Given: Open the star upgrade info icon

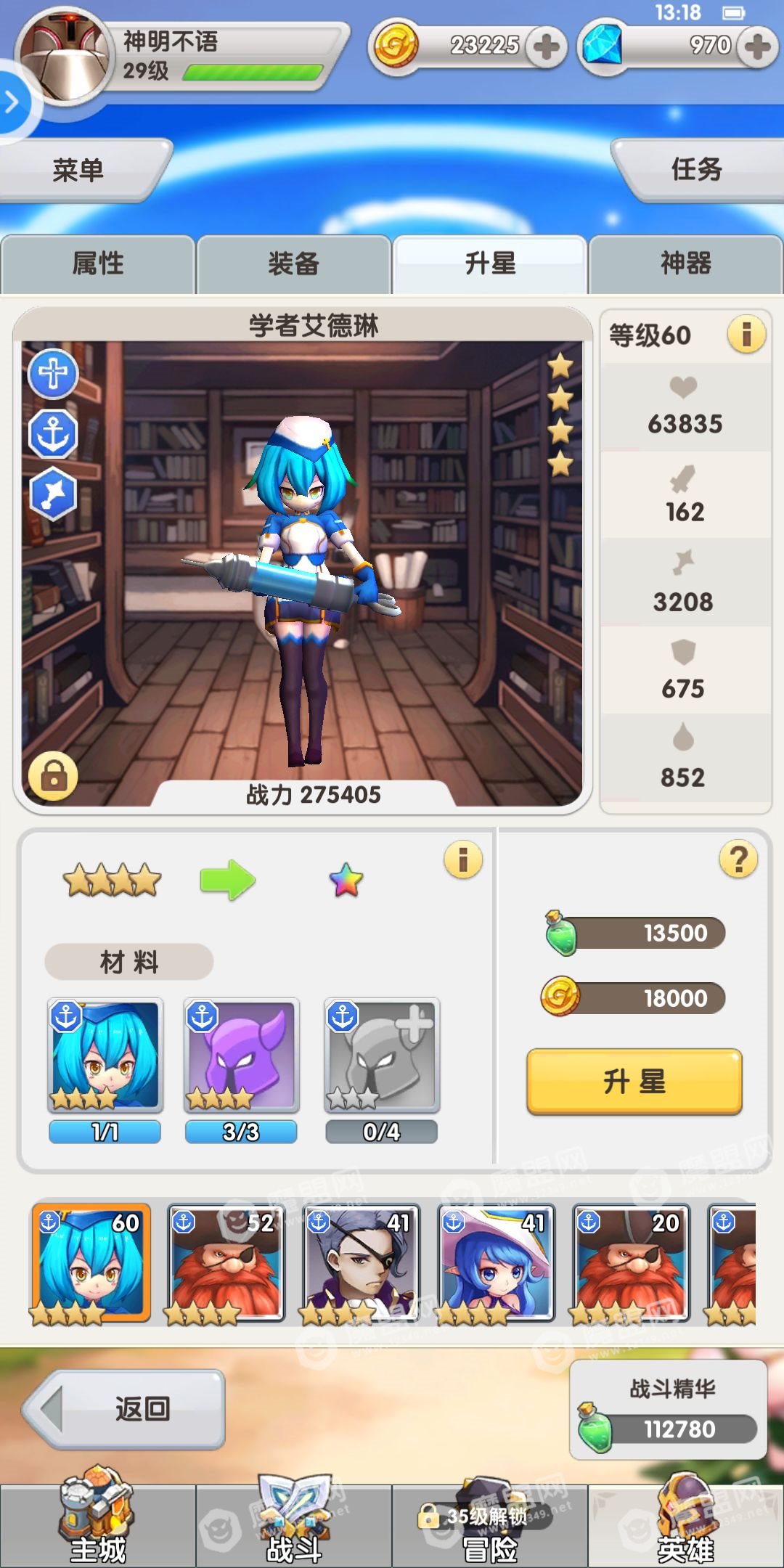Looking at the screenshot, I should (463, 859).
